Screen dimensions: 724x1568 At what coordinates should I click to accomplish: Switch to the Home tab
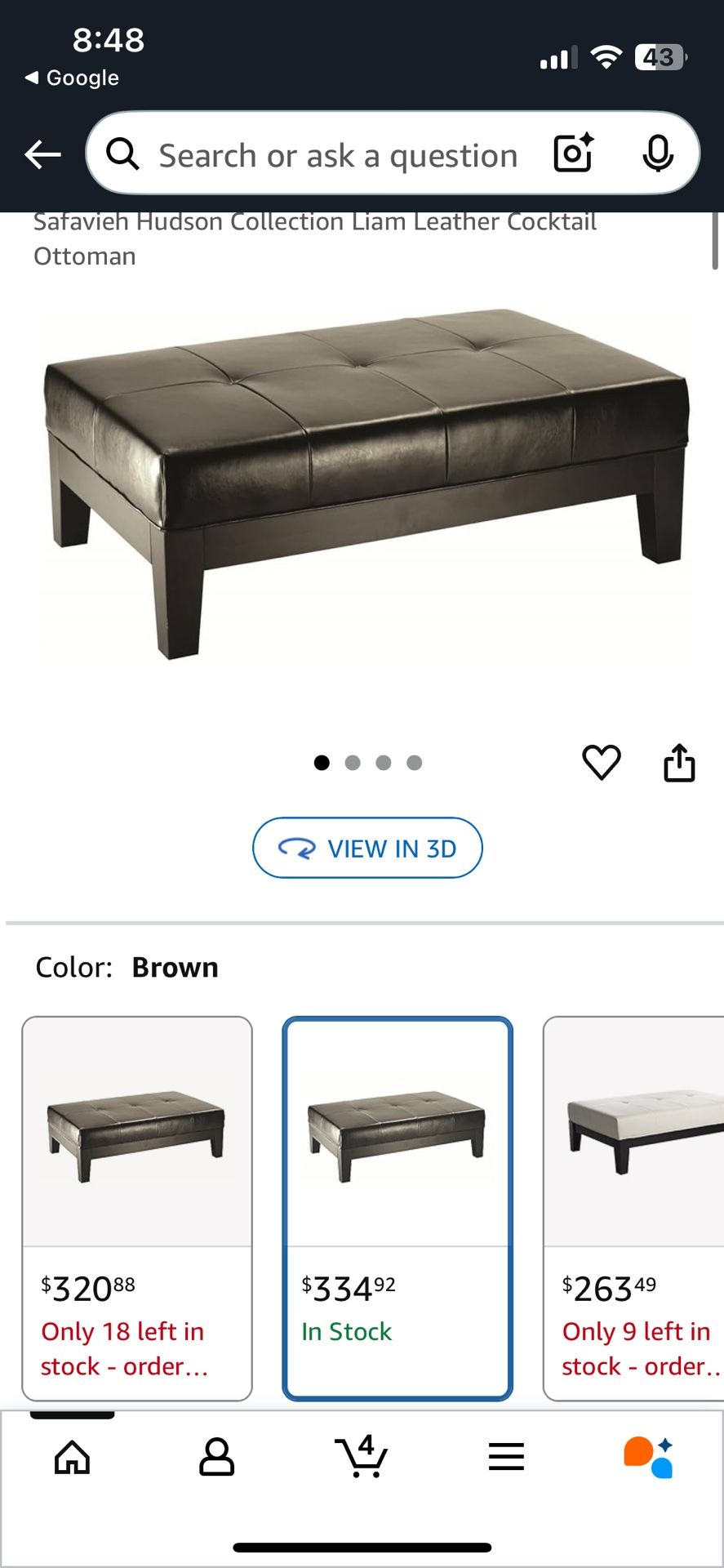tap(72, 1457)
